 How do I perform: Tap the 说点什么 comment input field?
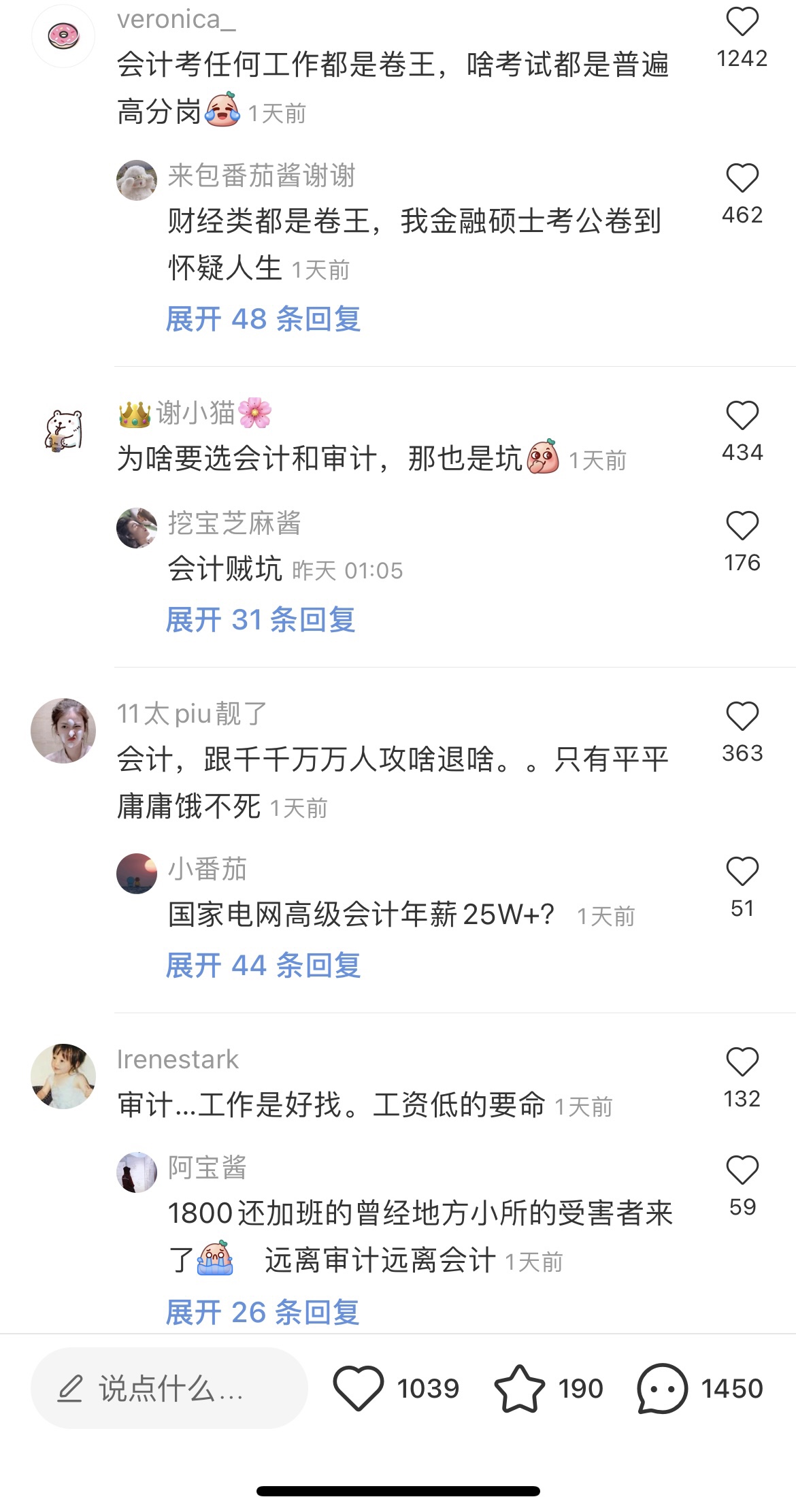(x=169, y=1388)
